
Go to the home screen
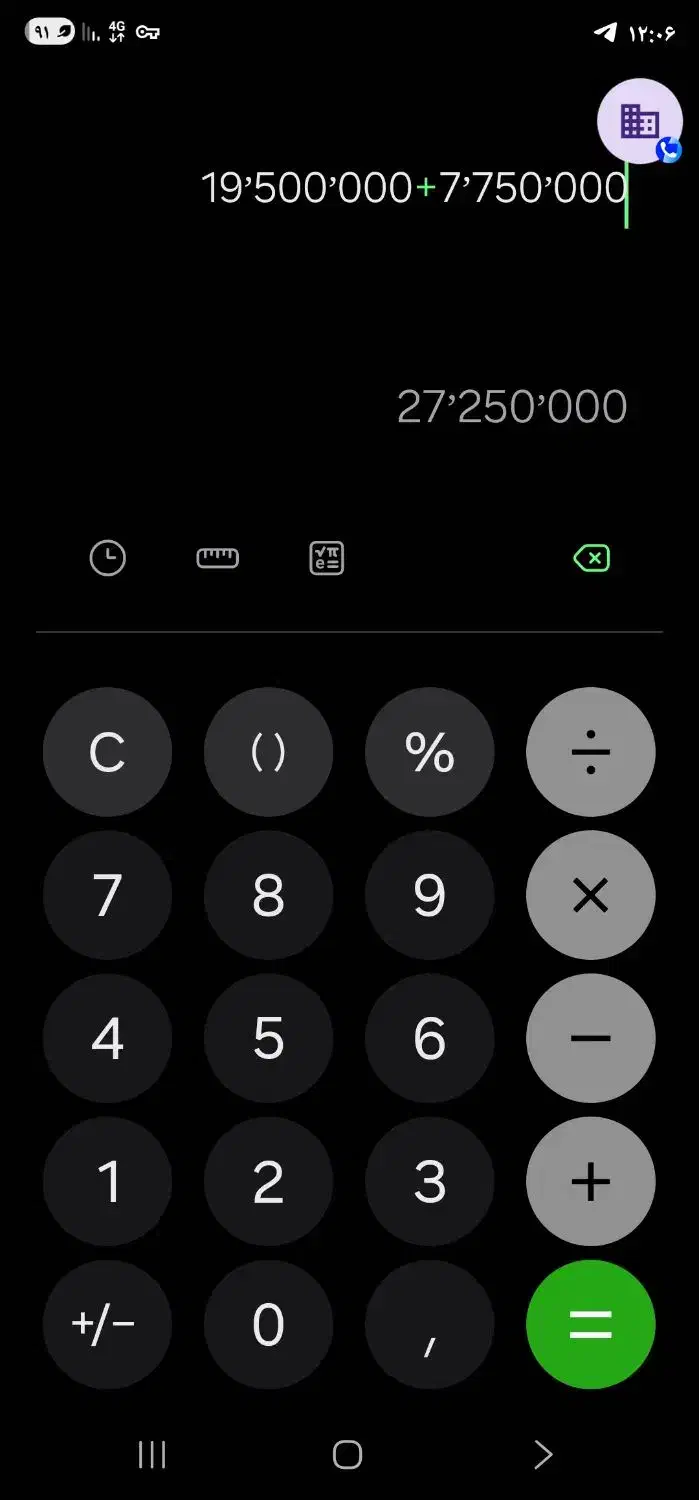click(x=347, y=1454)
